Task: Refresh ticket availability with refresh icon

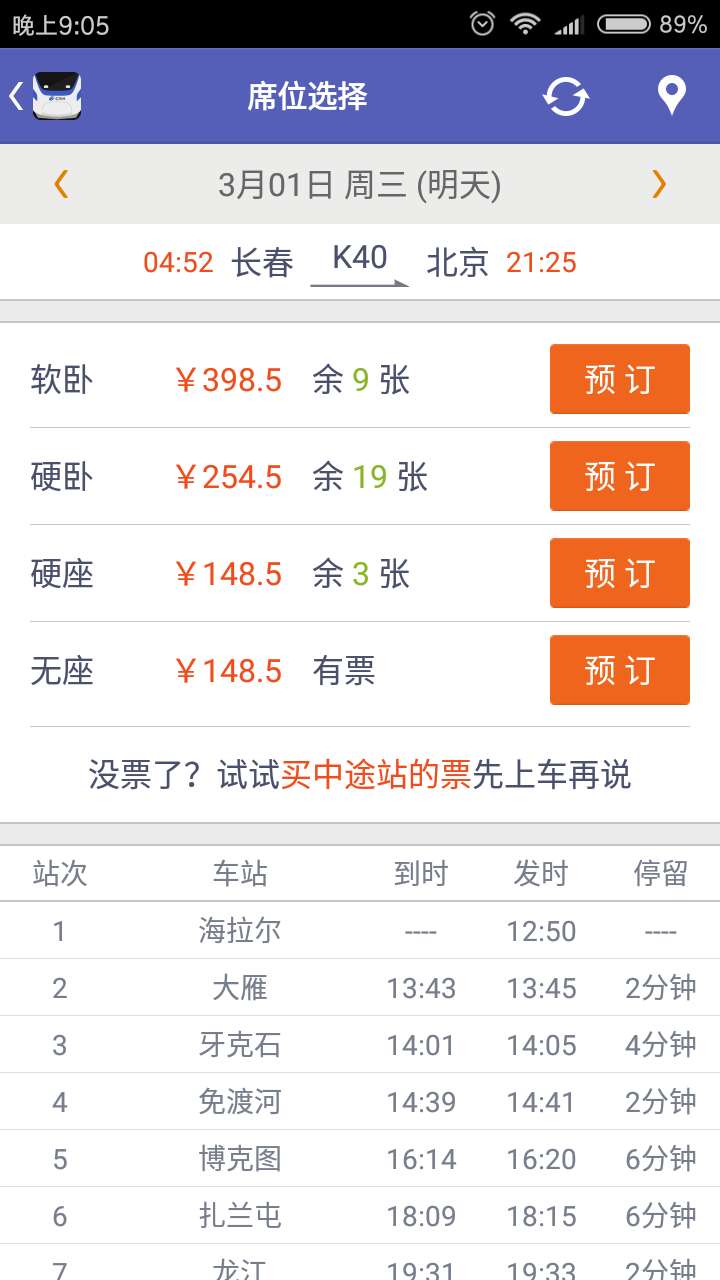Action: [x=566, y=95]
